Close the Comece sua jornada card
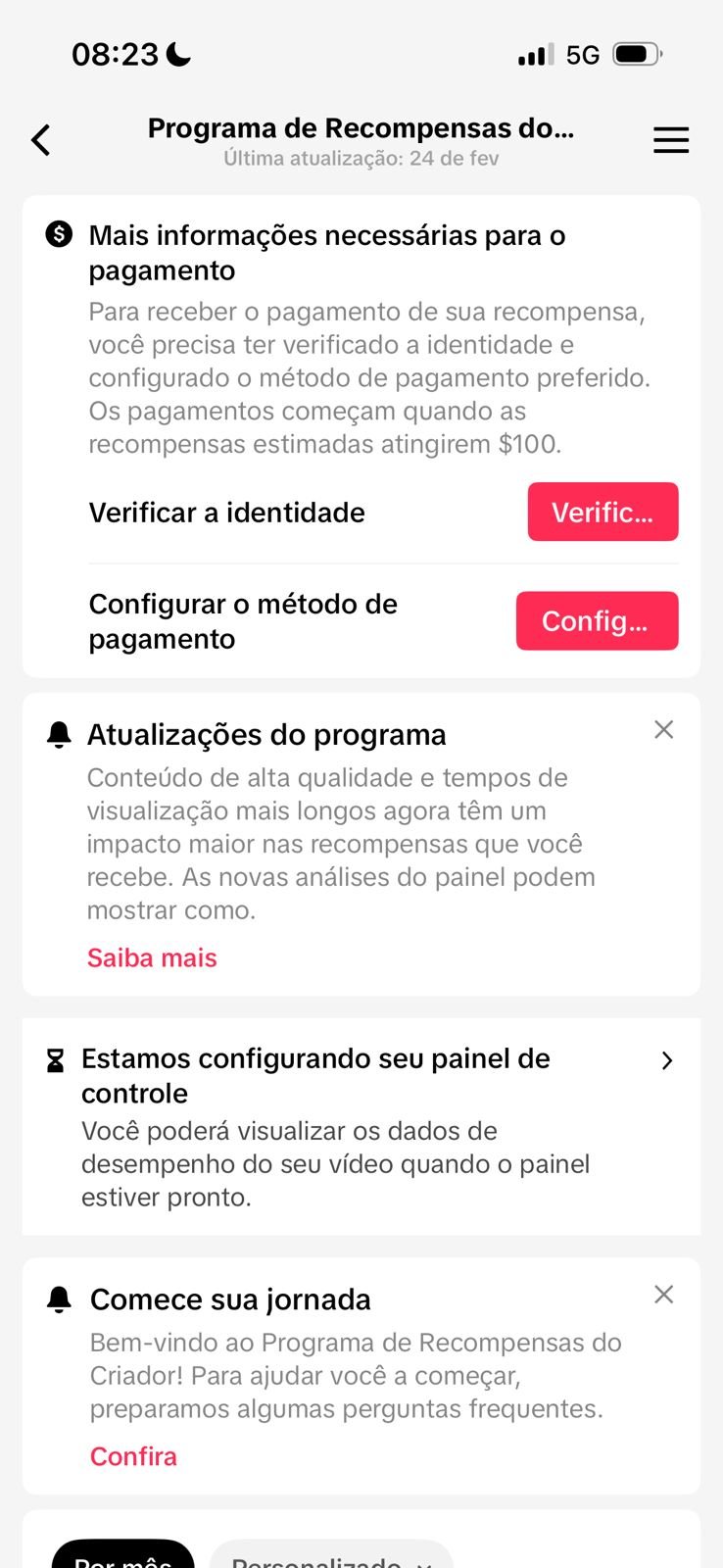Viewport: 723px width, 1568px height. pos(663,1295)
